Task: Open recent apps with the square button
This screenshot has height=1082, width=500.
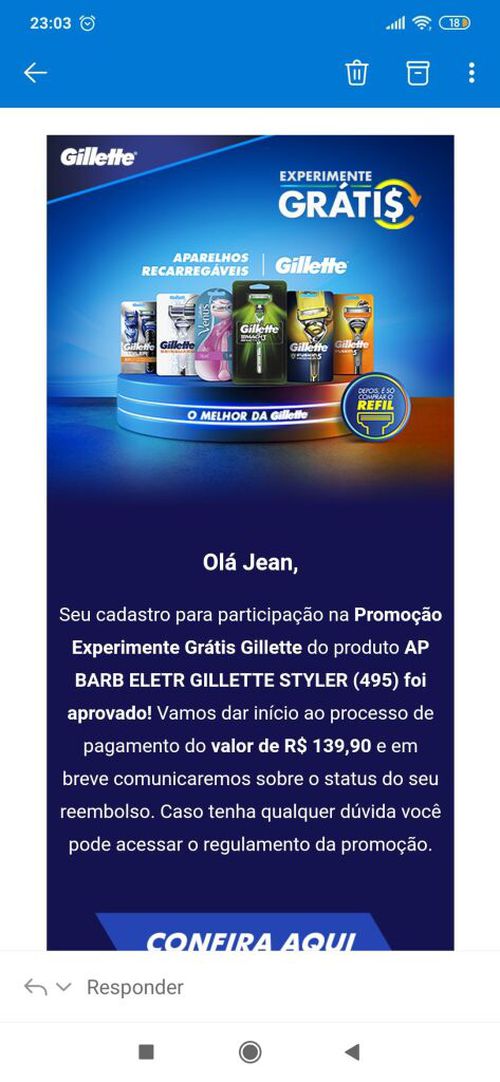Action: click(146, 1052)
